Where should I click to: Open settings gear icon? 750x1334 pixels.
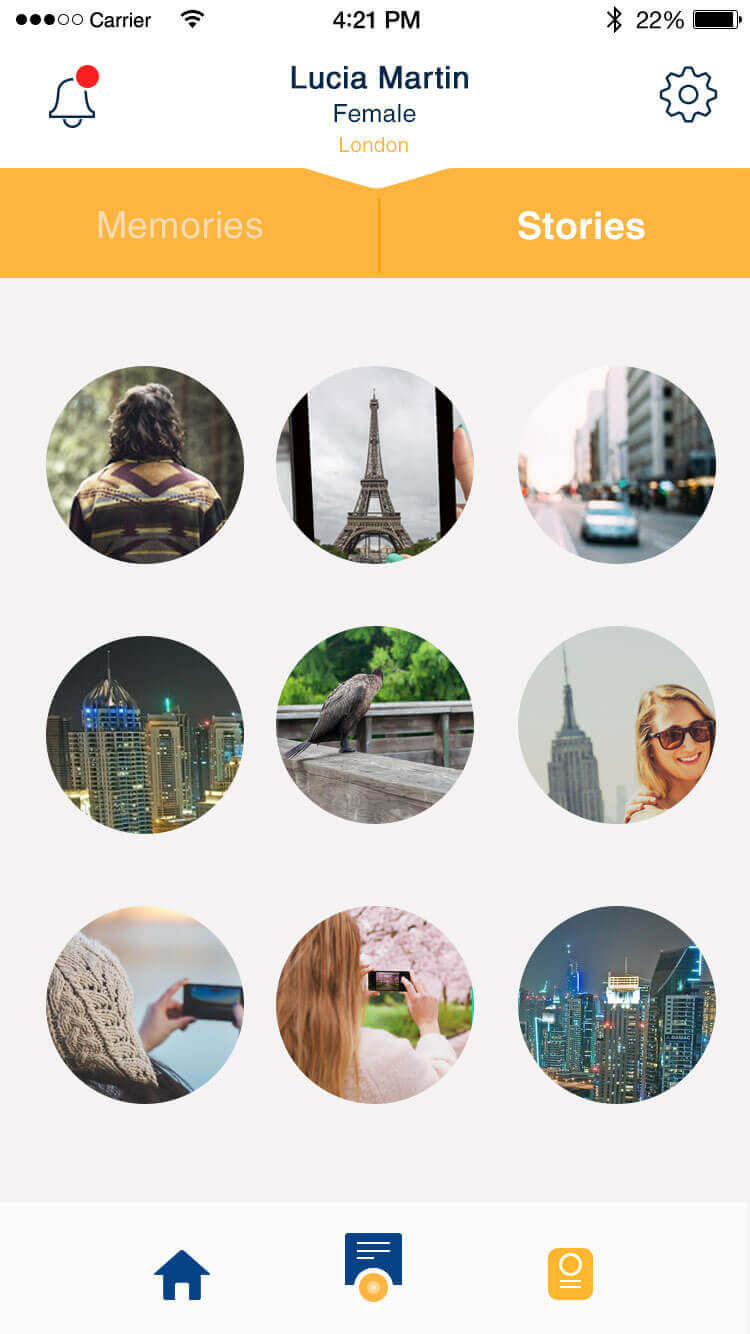coord(688,95)
